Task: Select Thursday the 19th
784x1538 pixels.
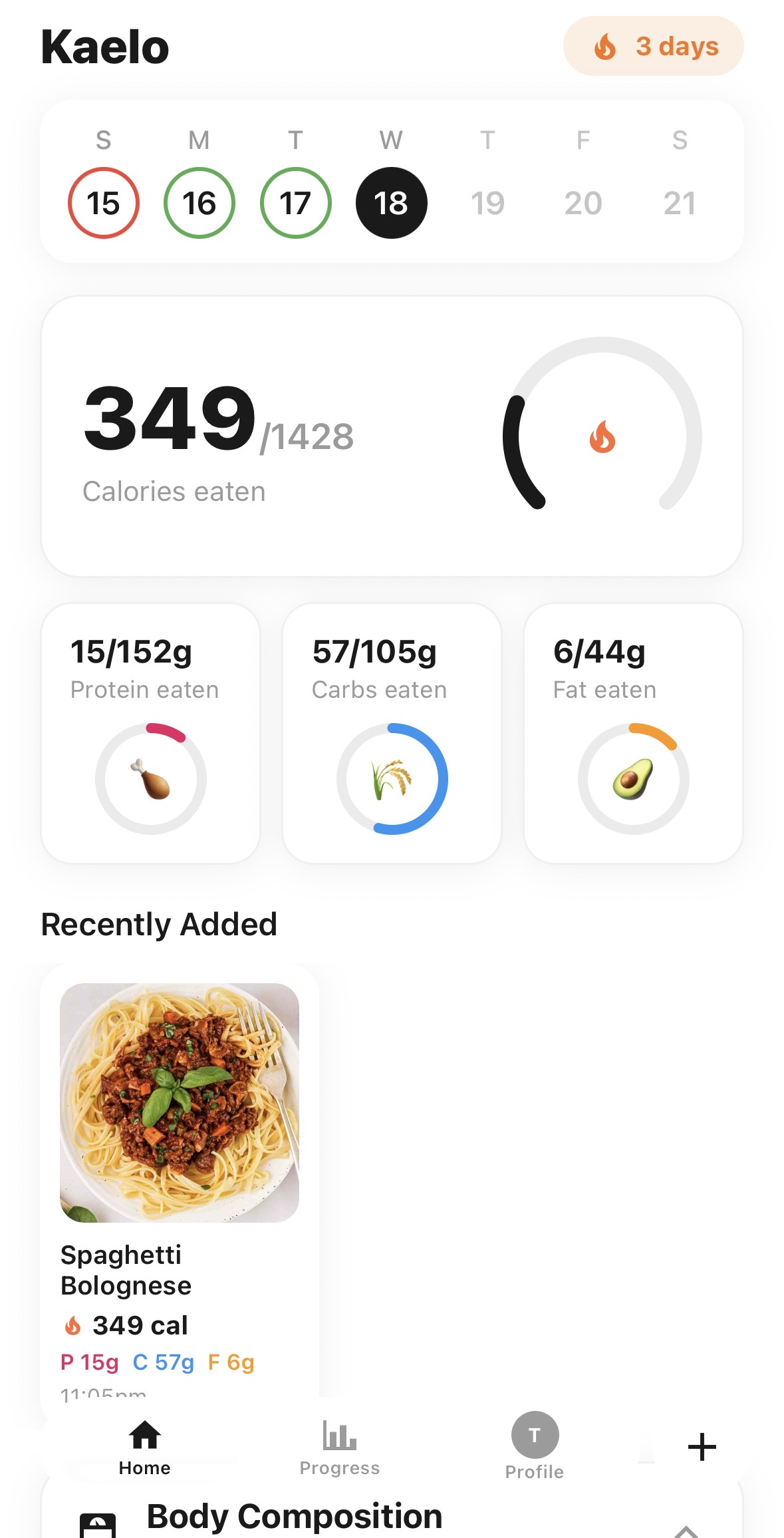Action: [487, 203]
